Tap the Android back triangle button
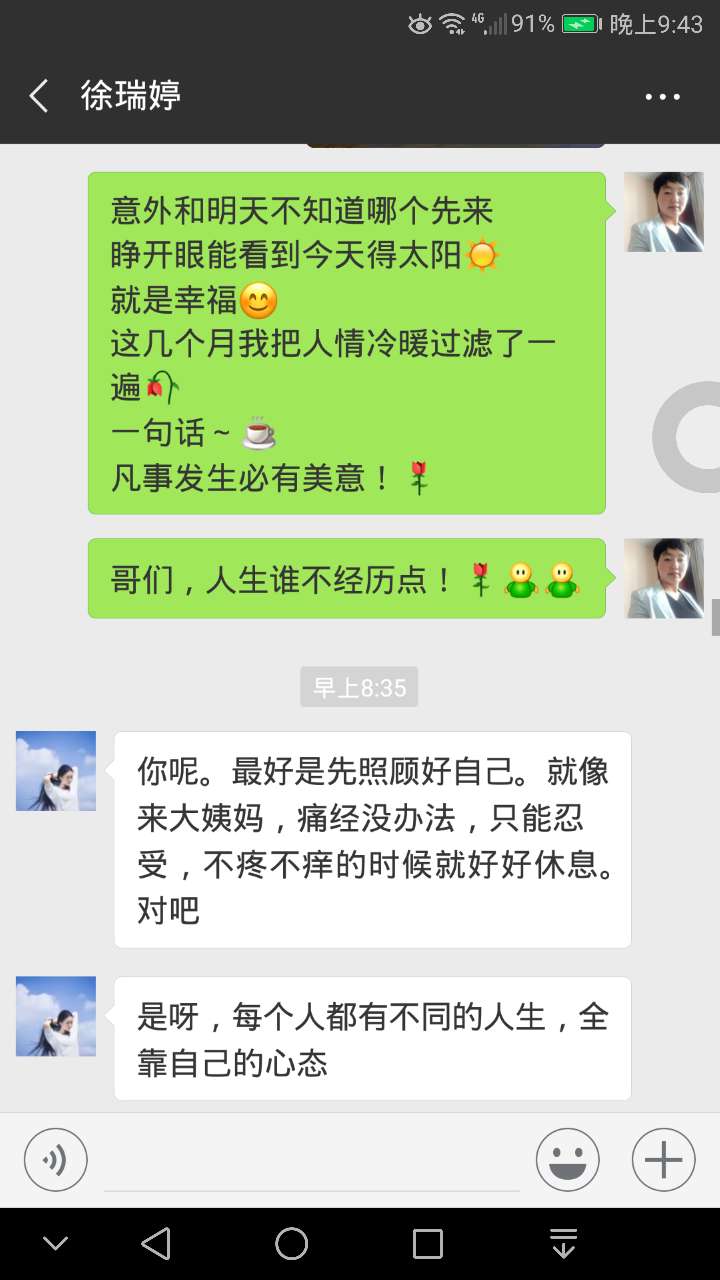The height and width of the screenshot is (1280, 720). pyautogui.click(x=156, y=1243)
